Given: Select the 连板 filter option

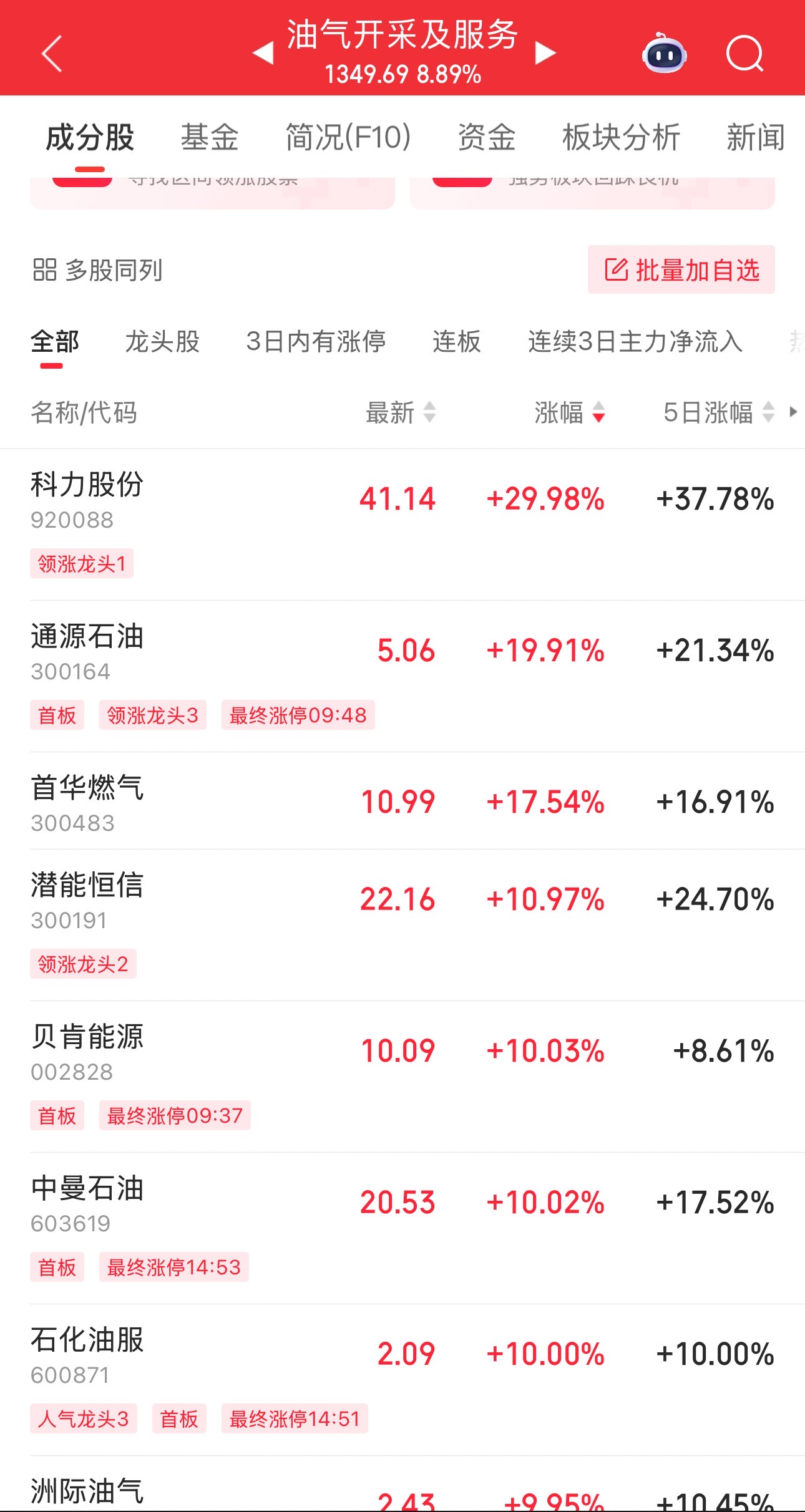Looking at the screenshot, I should (x=456, y=342).
